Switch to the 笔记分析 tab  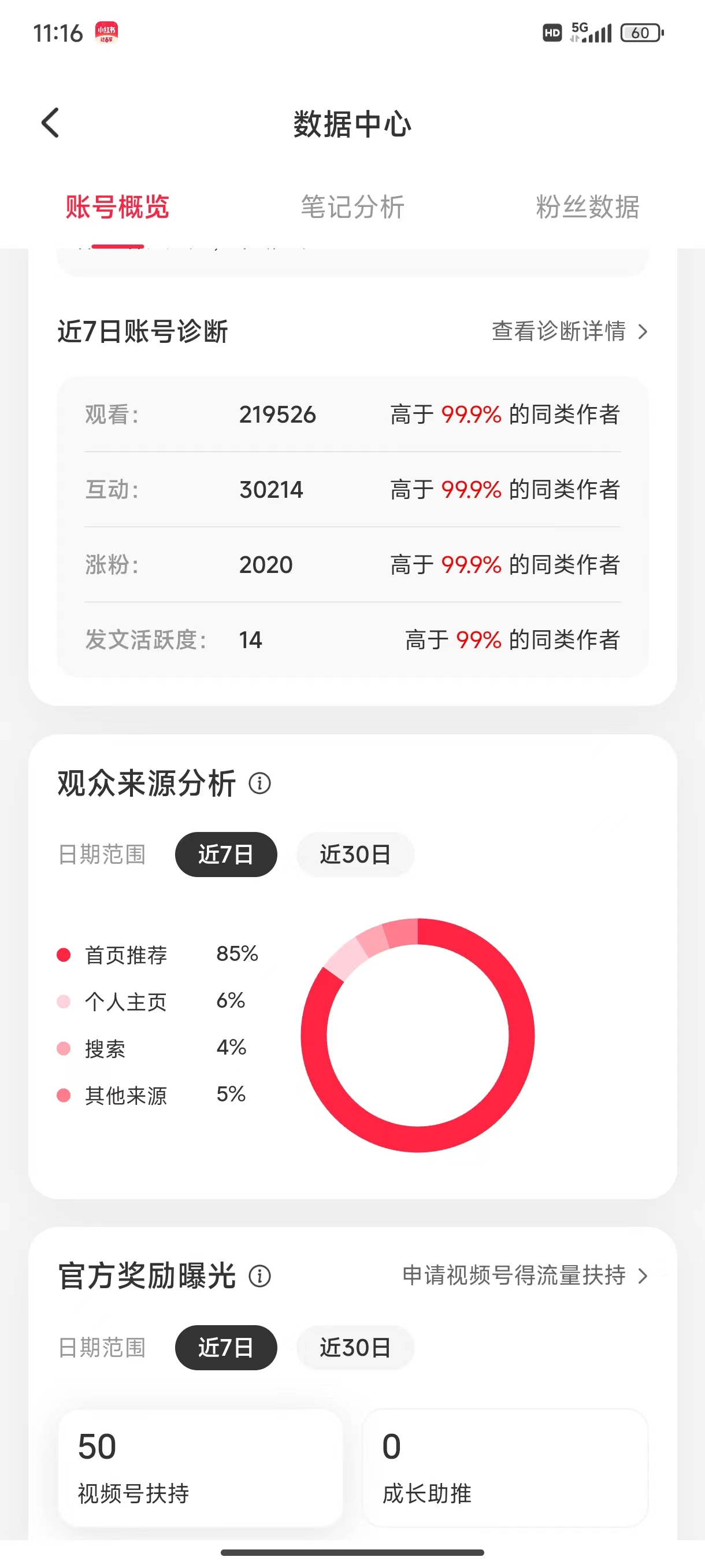352,208
